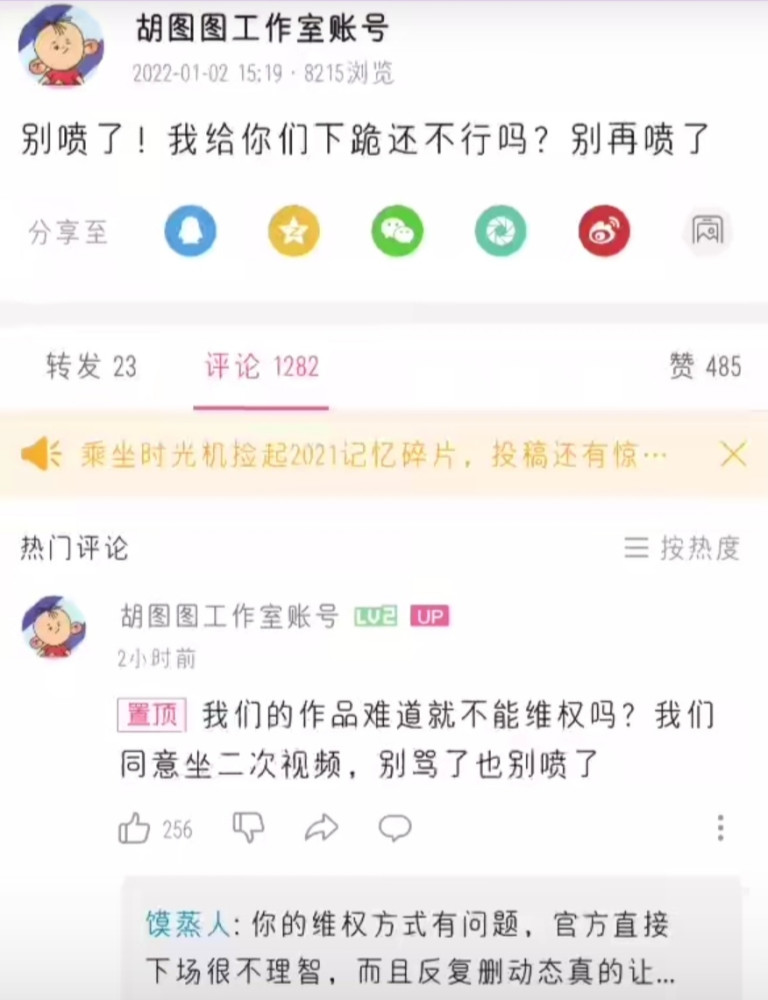
Task: Change comment sorting 按热度
Action: (682, 547)
